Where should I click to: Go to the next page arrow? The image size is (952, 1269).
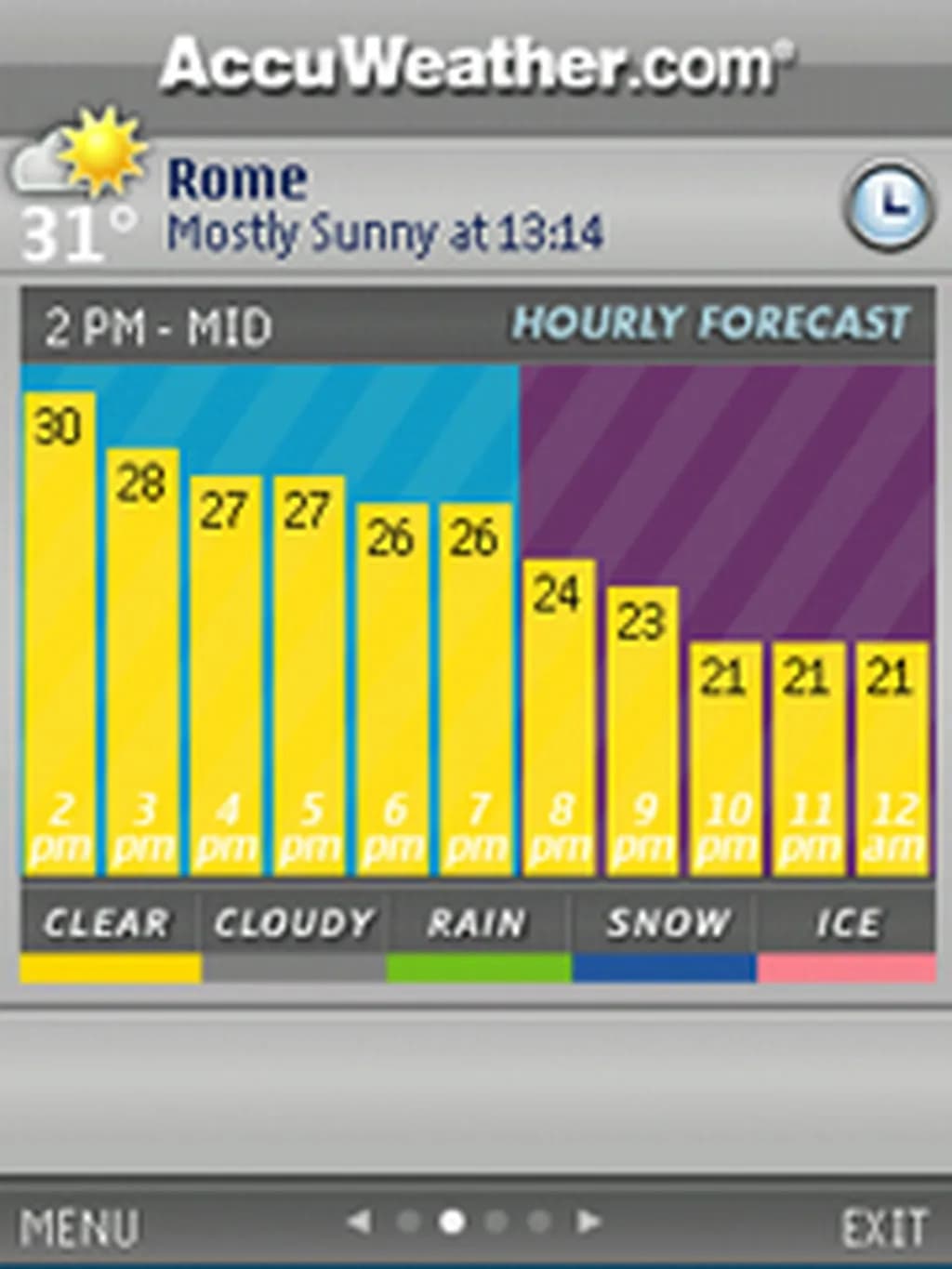[x=588, y=1221]
